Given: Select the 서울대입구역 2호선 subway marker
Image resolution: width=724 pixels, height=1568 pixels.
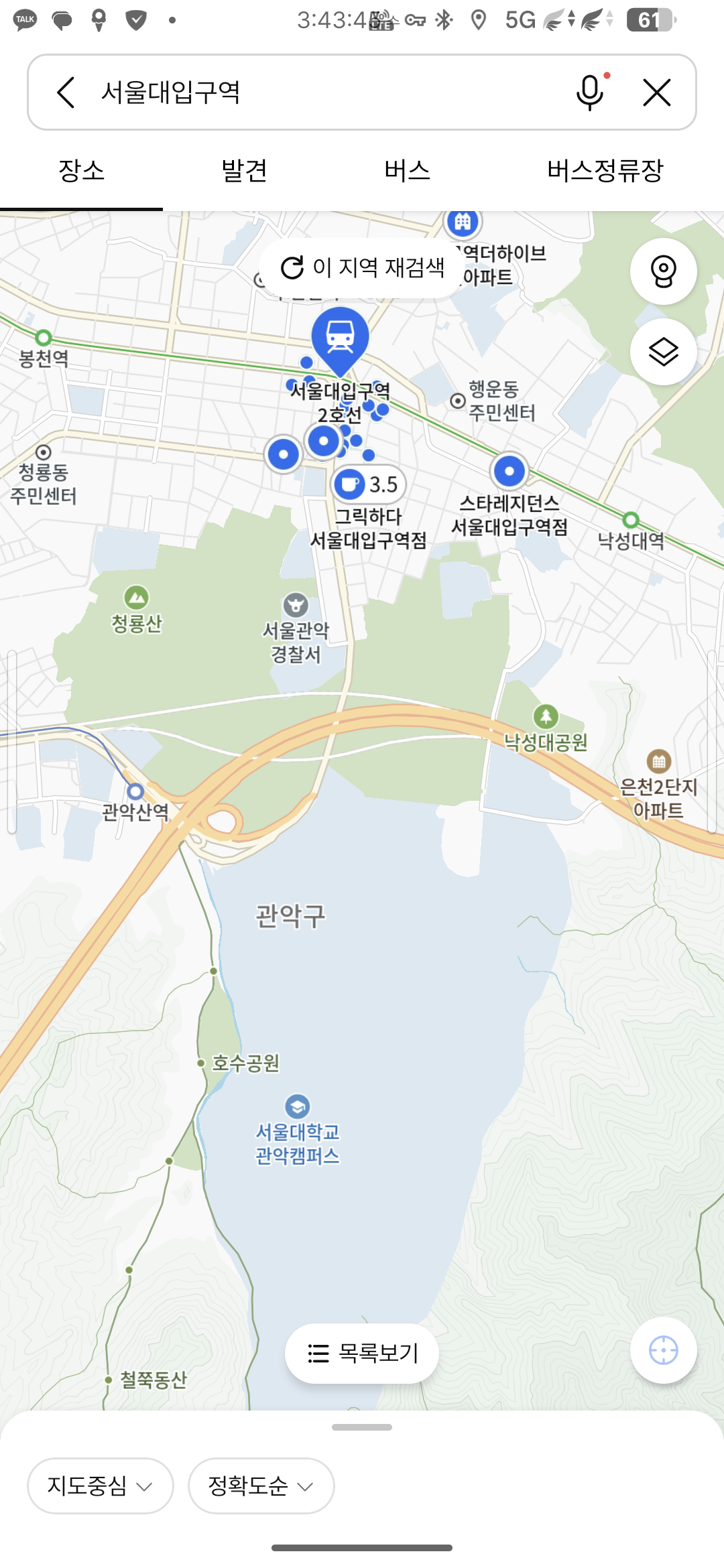Looking at the screenshot, I should [340, 337].
